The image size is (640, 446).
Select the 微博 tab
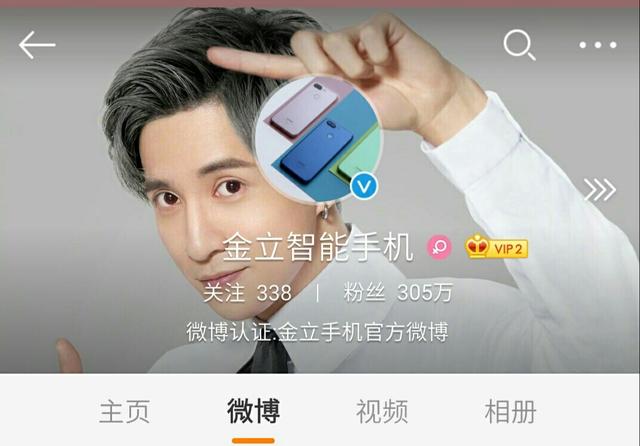click(x=253, y=411)
